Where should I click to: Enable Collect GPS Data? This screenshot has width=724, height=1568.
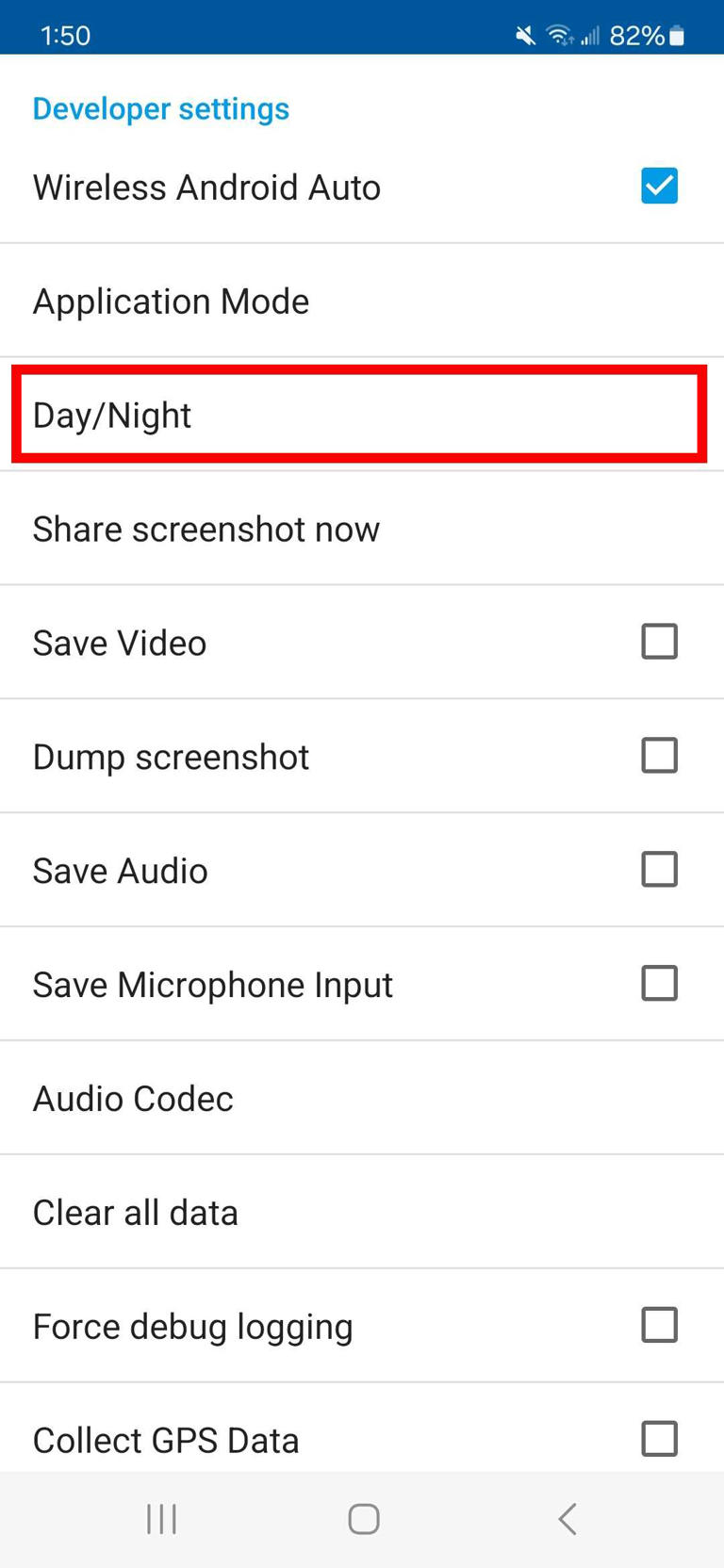pyautogui.click(x=659, y=1439)
